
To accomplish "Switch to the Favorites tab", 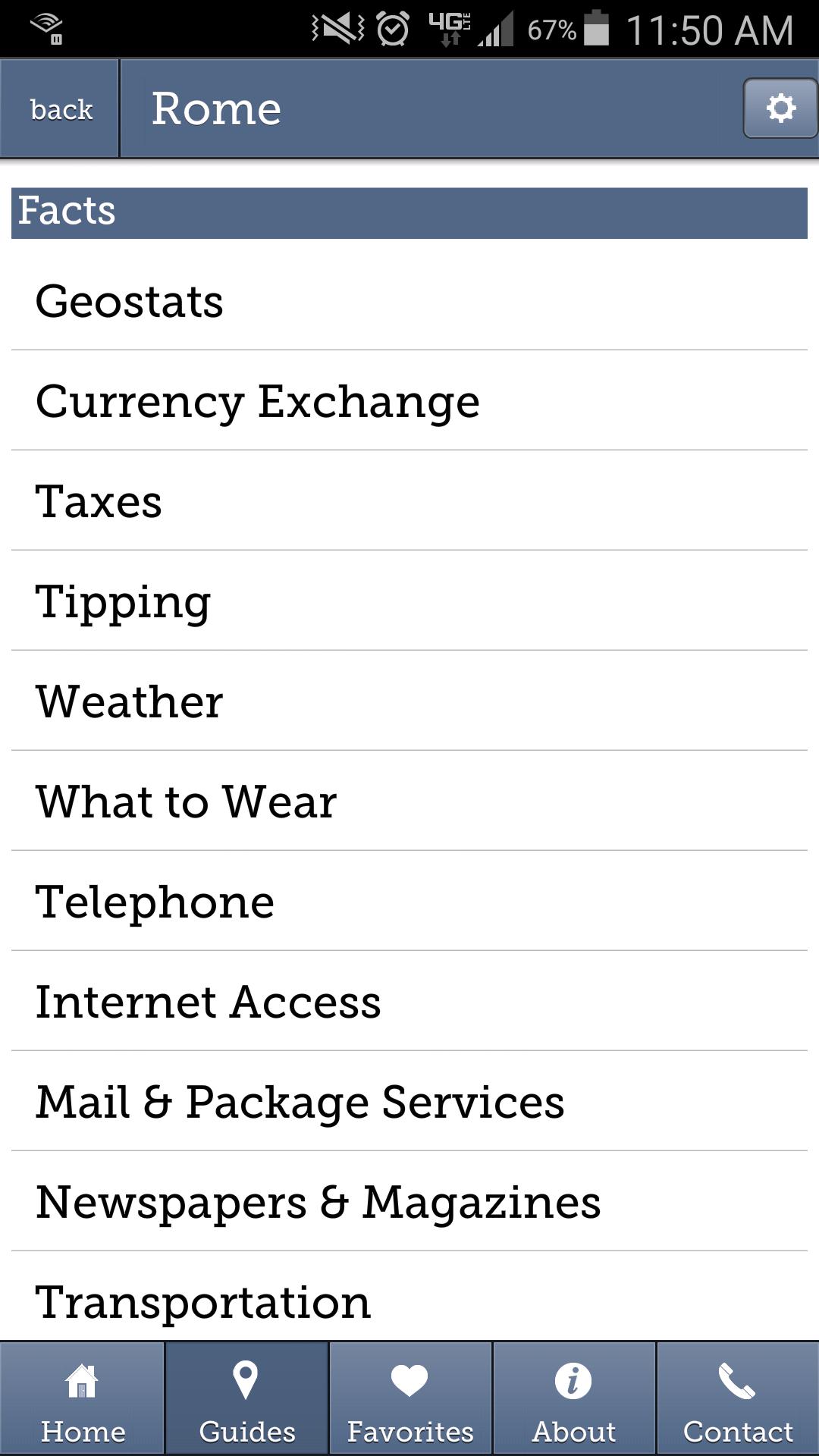I will point(409,1399).
